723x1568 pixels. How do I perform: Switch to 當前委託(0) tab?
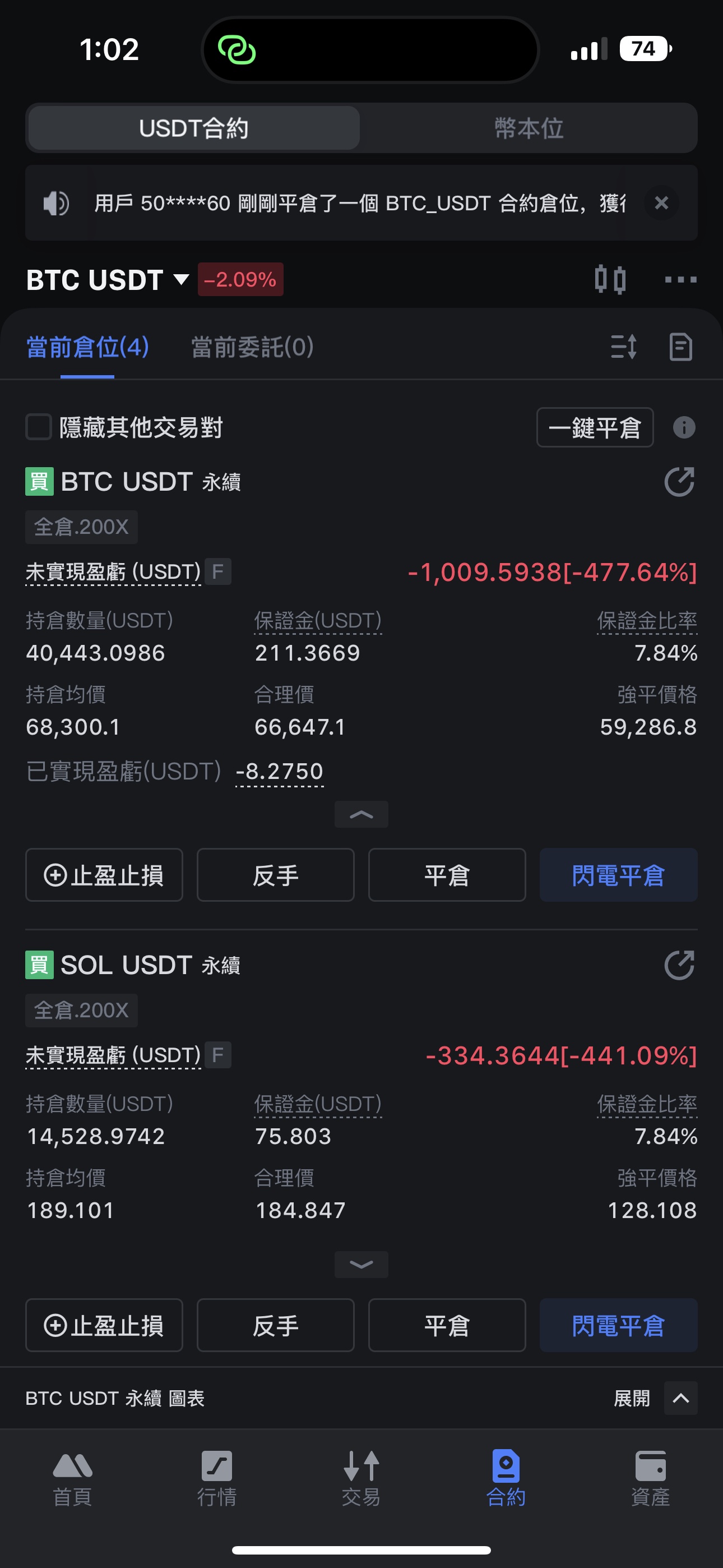tap(253, 347)
